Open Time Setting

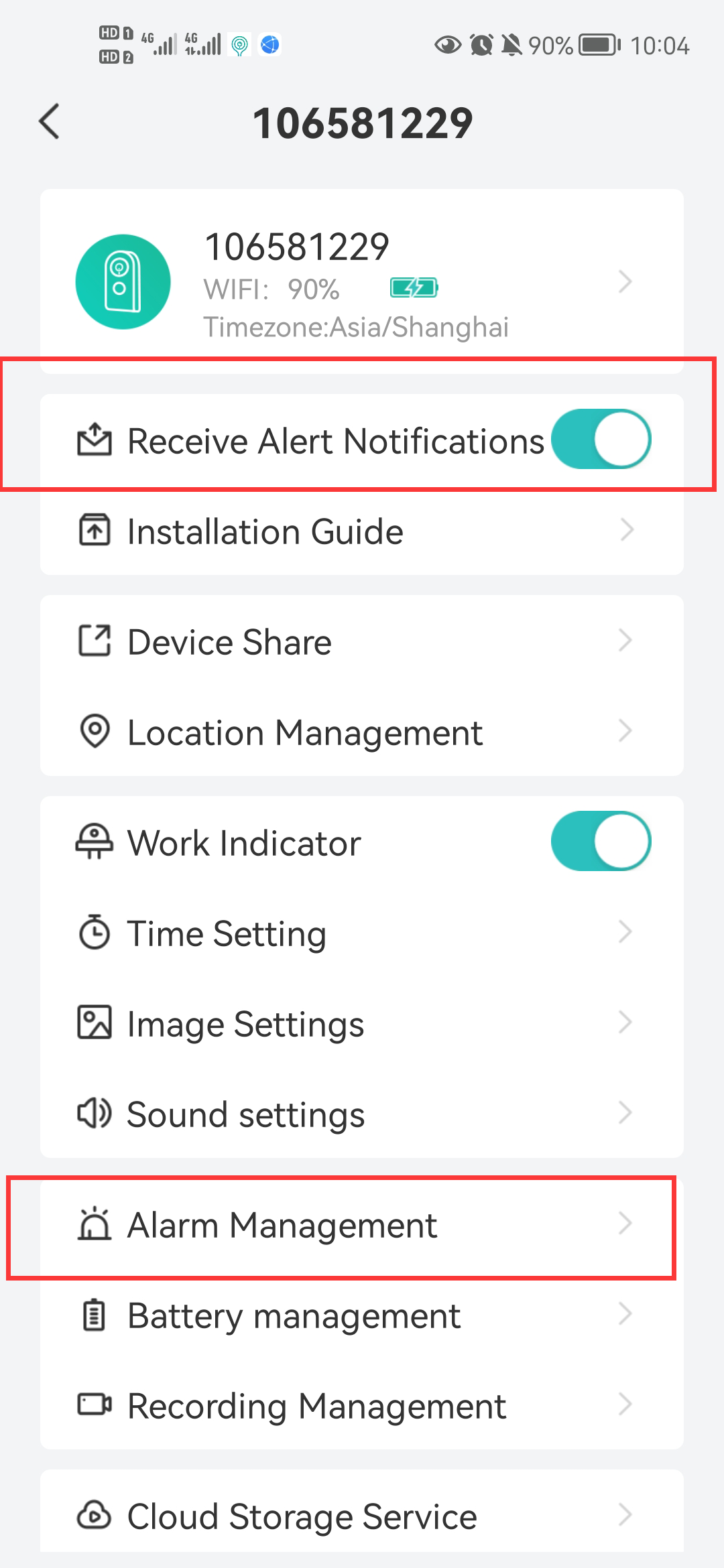pyautogui.click(x=362, y=933)
